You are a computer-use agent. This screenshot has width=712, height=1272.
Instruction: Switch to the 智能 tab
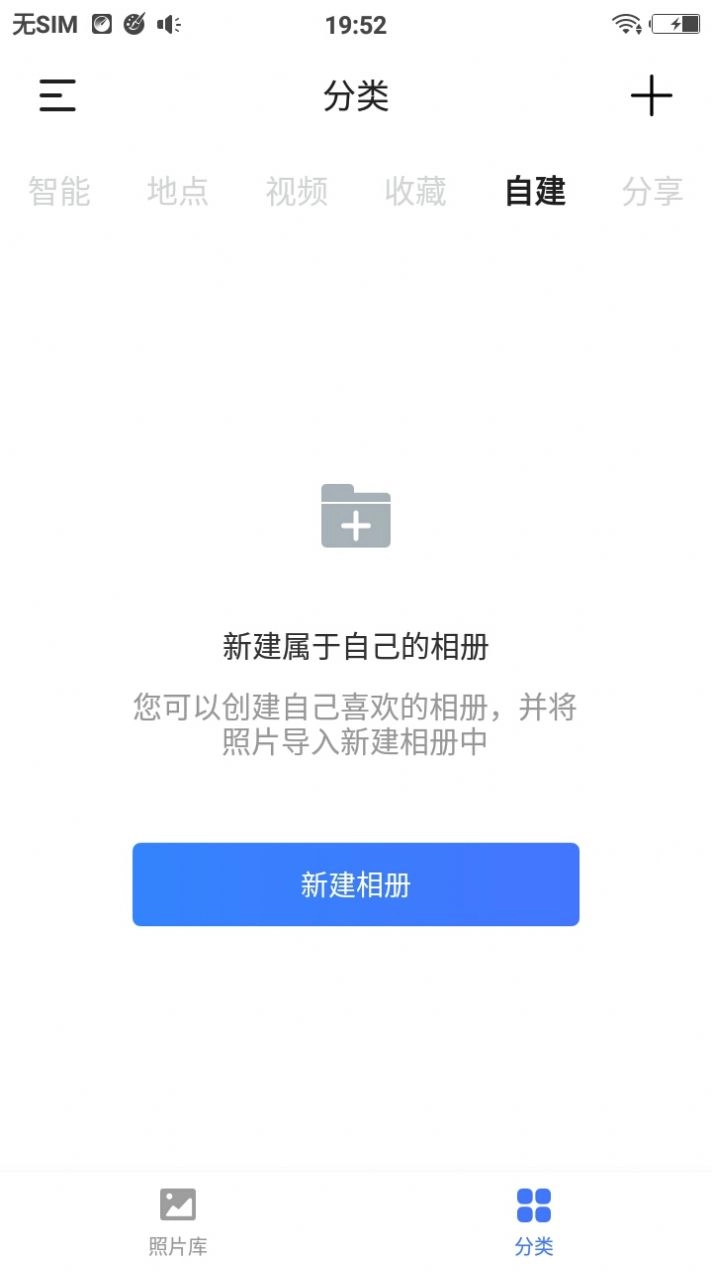59,190
